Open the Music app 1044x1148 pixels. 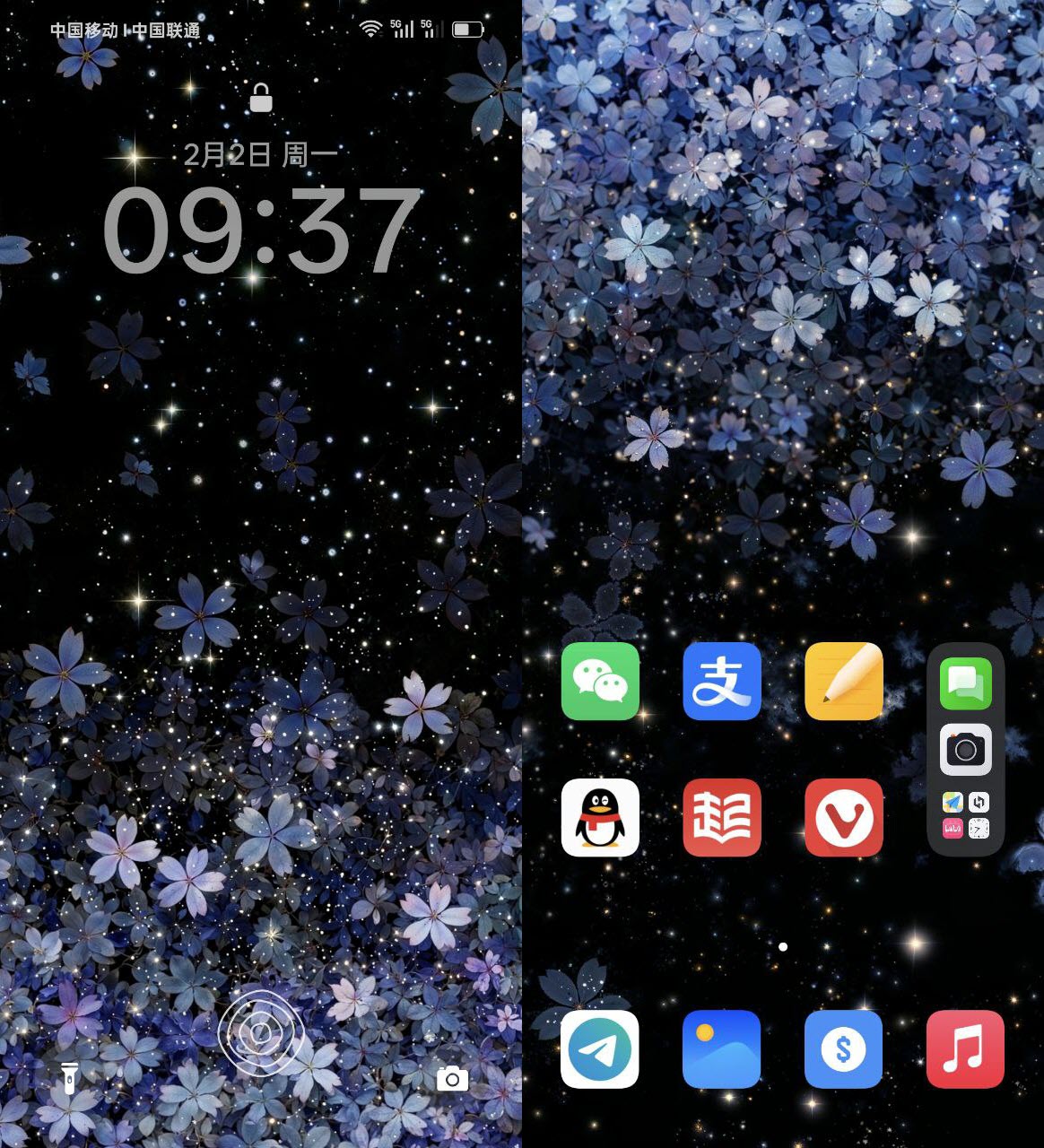click(965, 1049)
